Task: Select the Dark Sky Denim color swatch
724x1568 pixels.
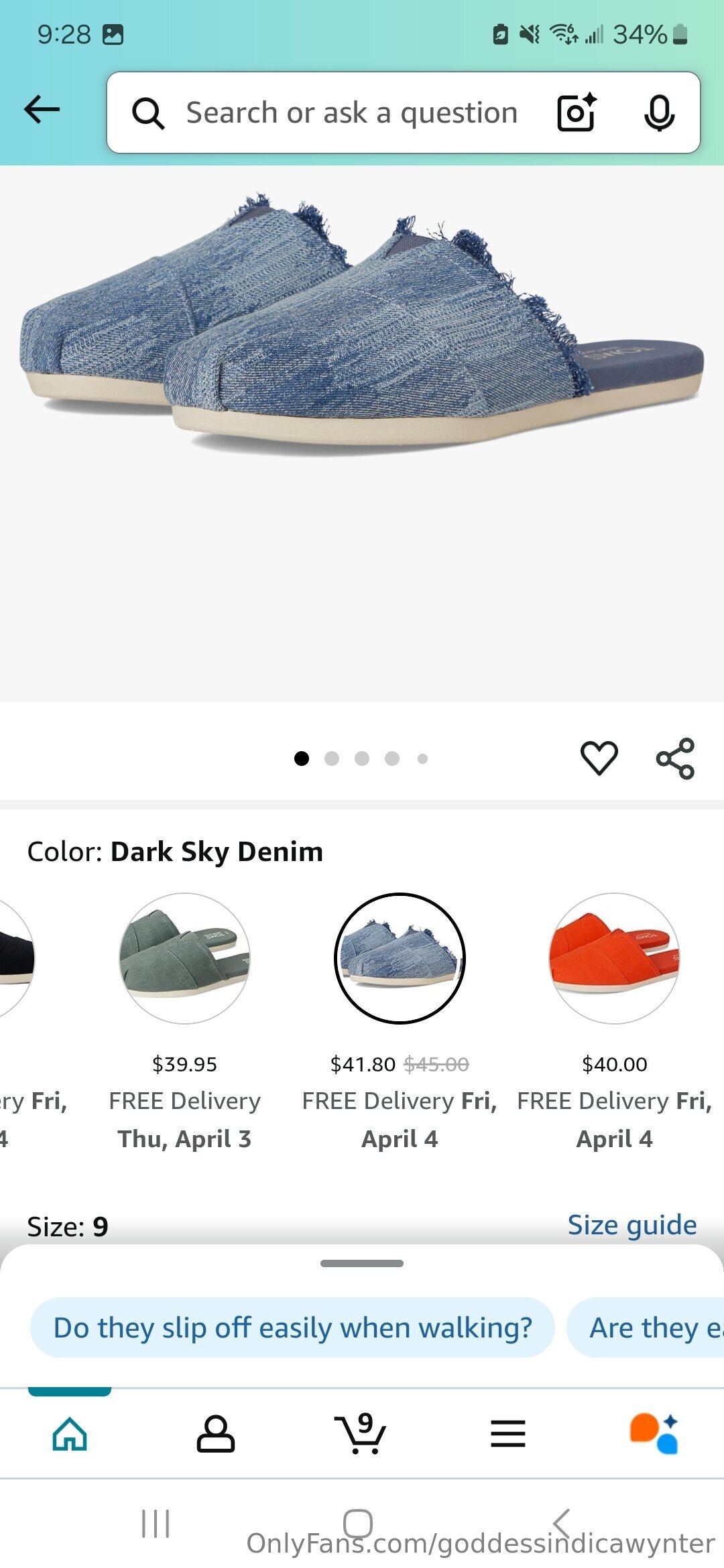Action: pyautogui.click(x=400, y=958)
